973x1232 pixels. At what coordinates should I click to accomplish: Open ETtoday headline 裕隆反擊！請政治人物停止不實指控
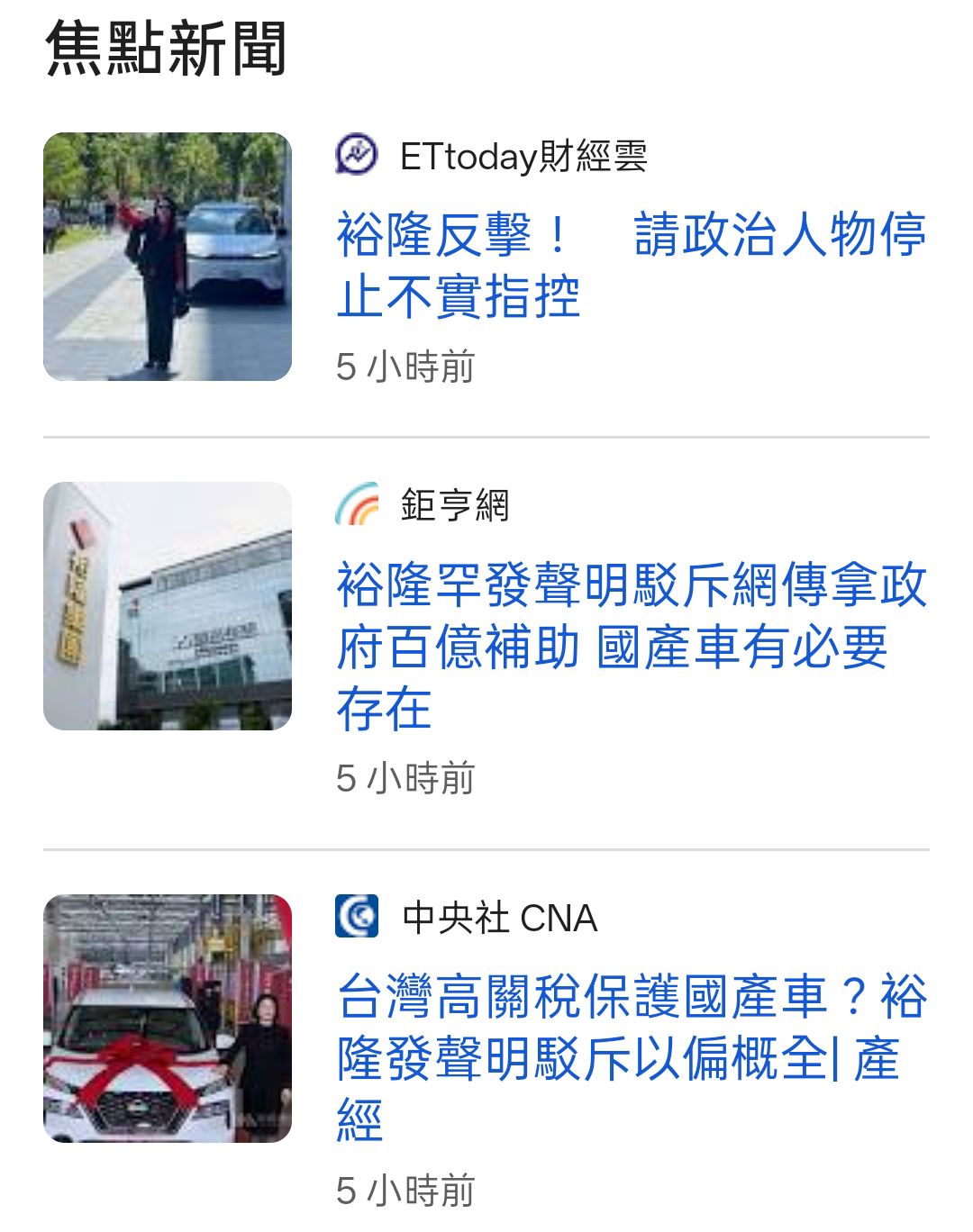(631, 265)
